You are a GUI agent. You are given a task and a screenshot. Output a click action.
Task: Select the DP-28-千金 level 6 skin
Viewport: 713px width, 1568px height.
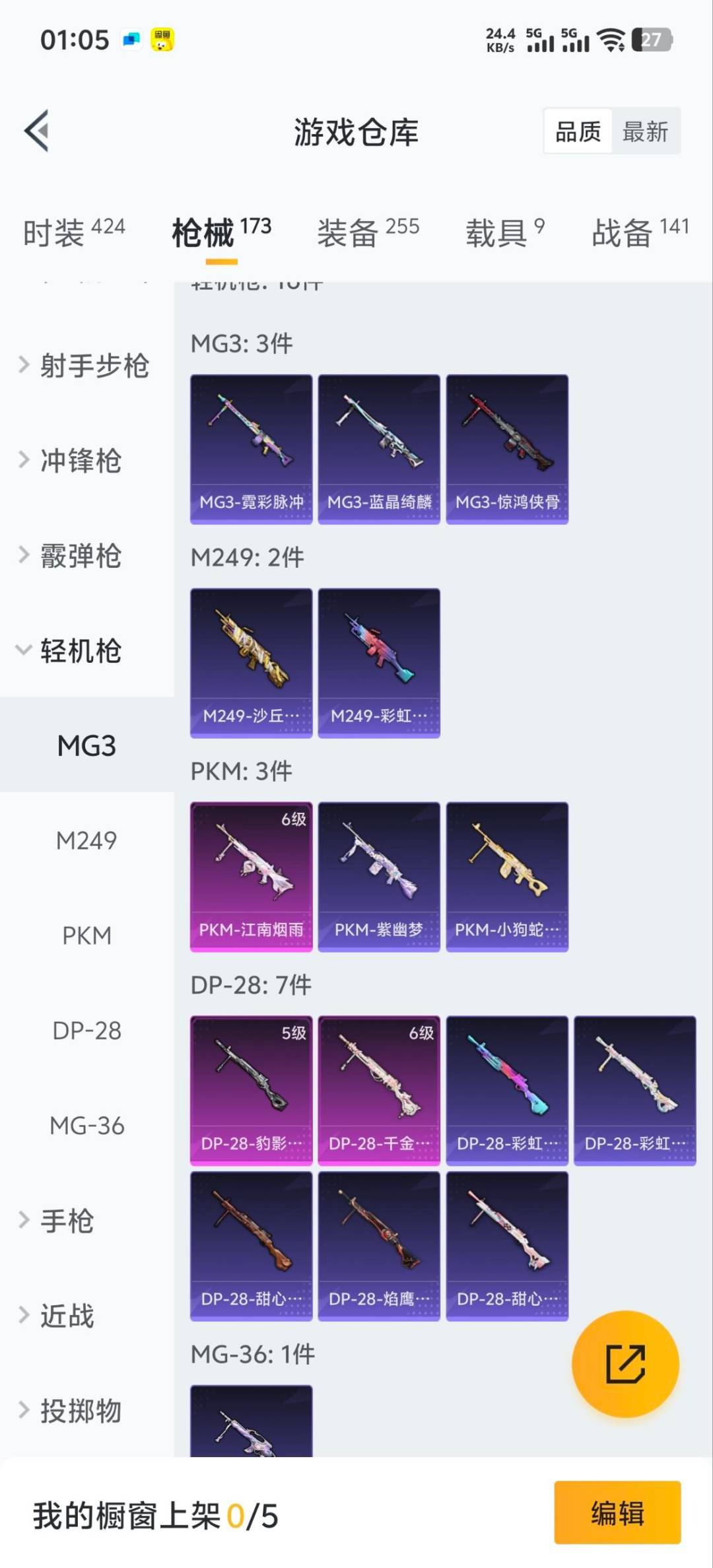(379, 1089)
